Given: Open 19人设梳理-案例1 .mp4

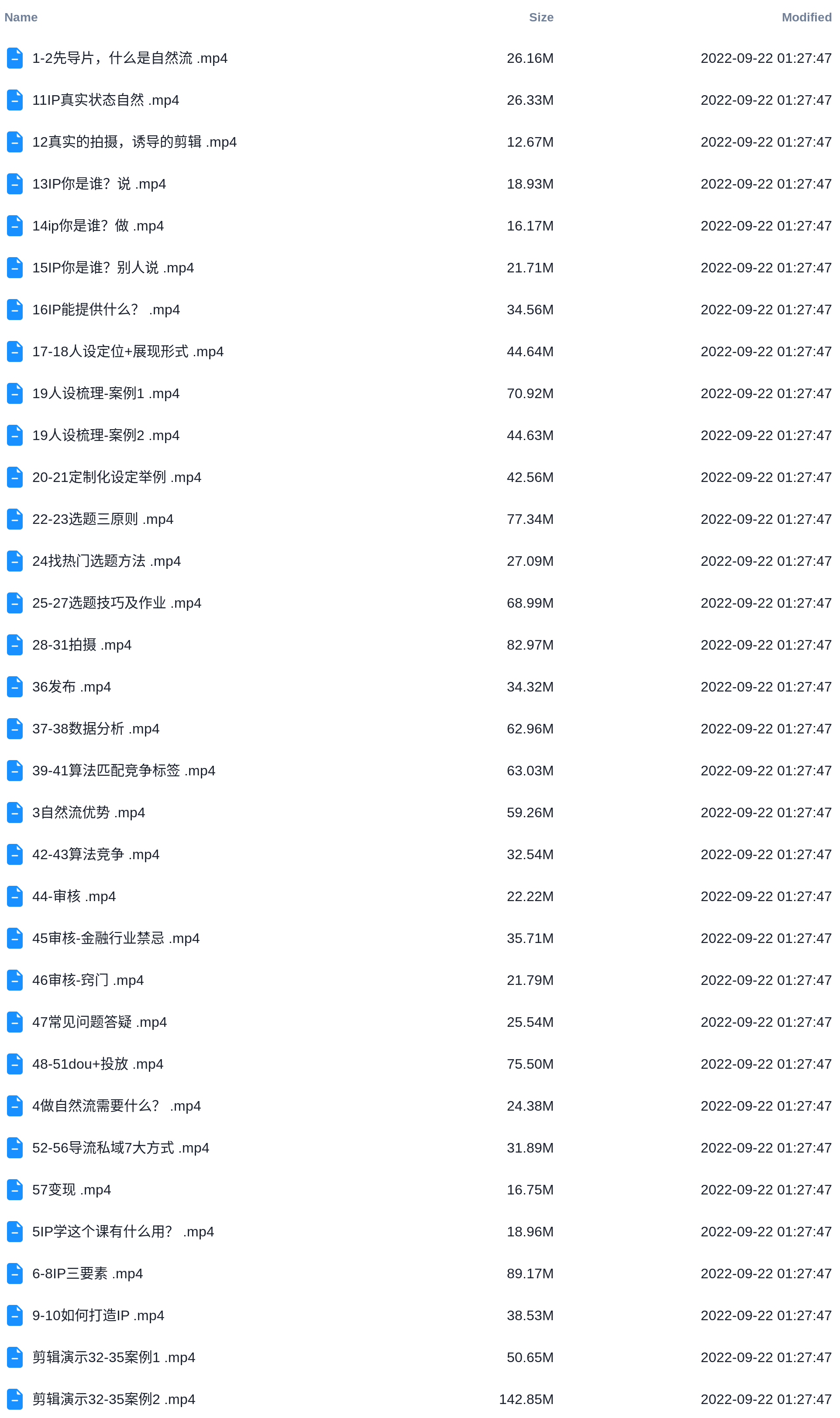Looking at the screenshot, I should coord(106,393).
